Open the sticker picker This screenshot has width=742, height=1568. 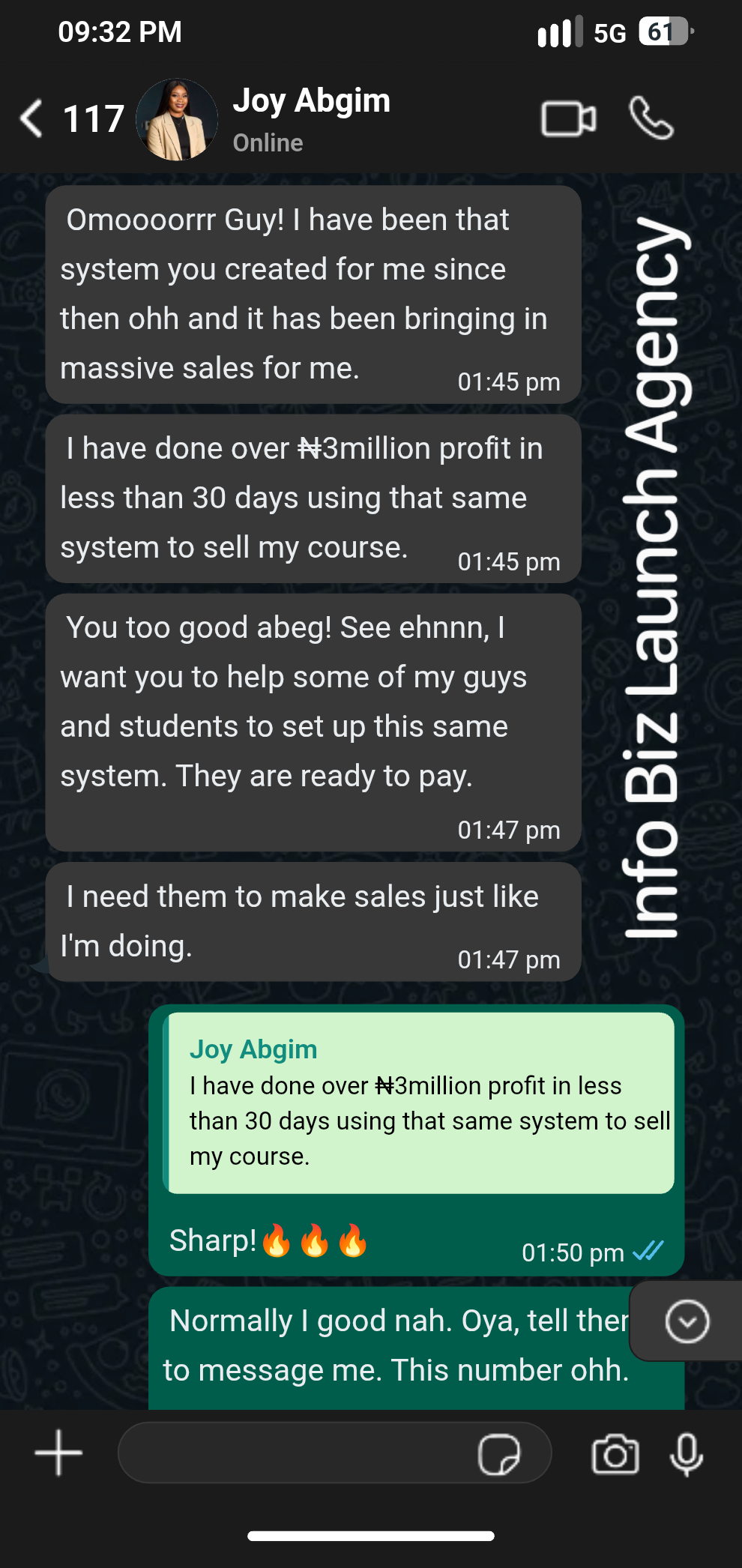[x=498, y=1454]
